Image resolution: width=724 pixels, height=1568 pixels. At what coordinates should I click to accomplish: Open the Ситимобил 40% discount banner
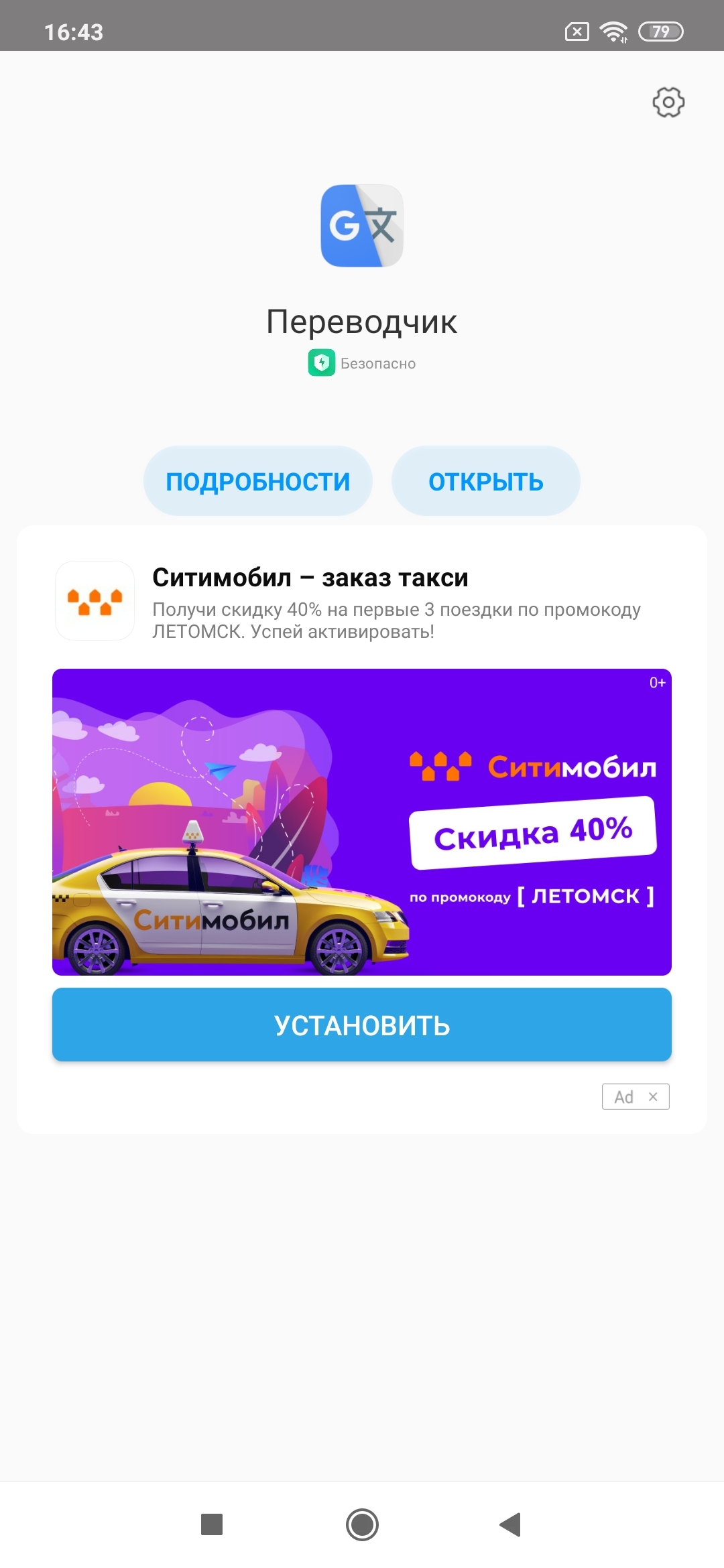[x=362, y=822]
